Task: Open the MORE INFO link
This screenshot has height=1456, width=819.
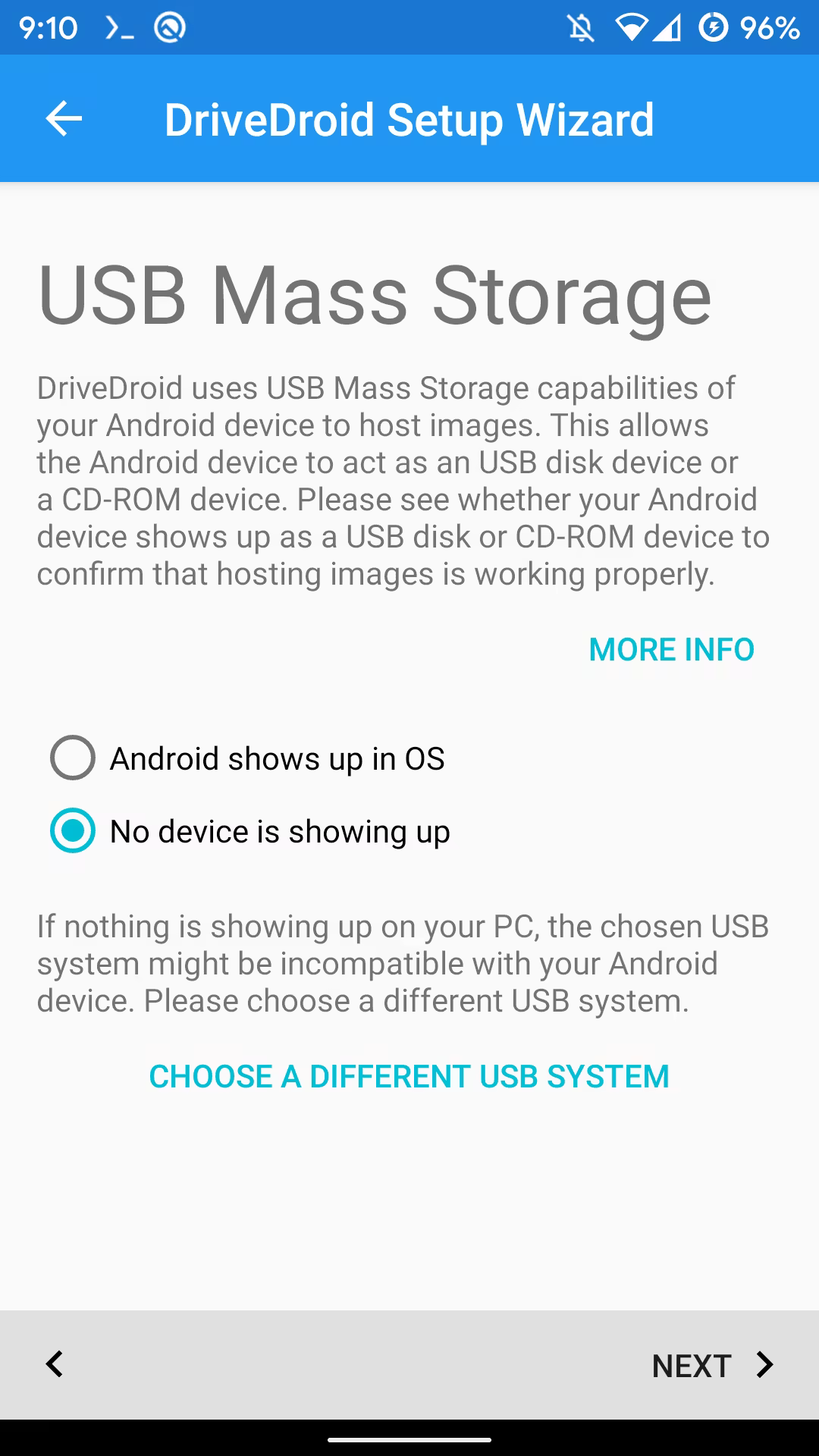Action: 671,649
